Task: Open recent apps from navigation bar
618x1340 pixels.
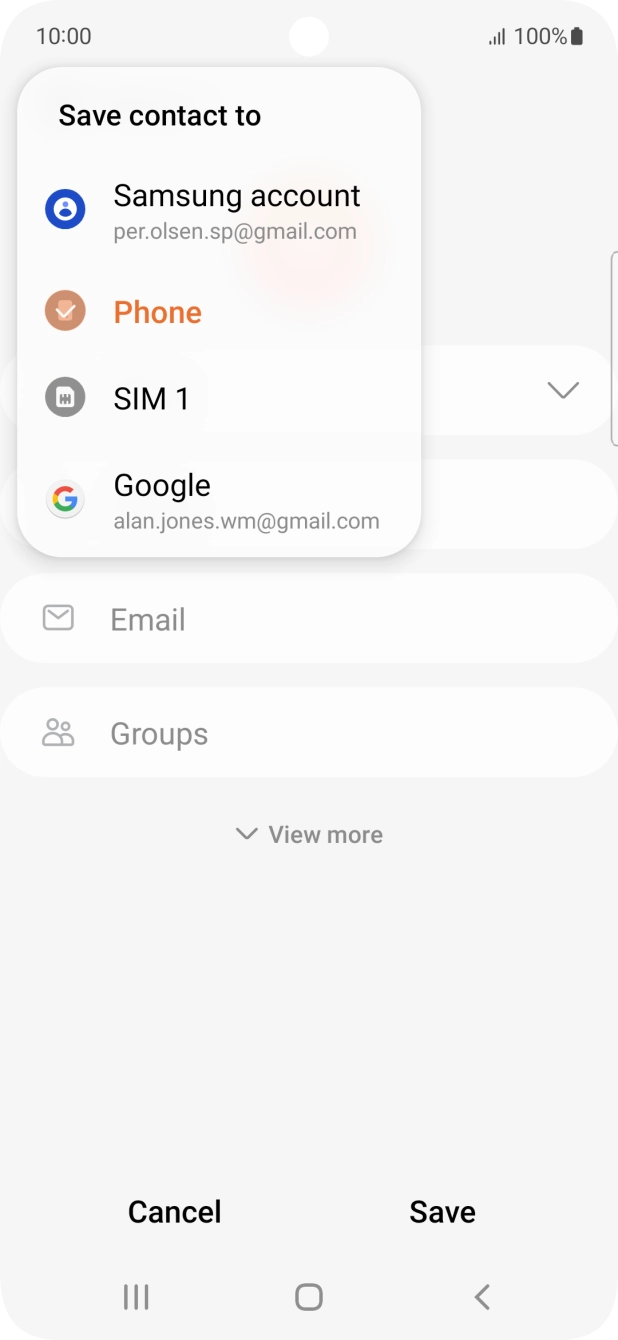Action: 136,1297
